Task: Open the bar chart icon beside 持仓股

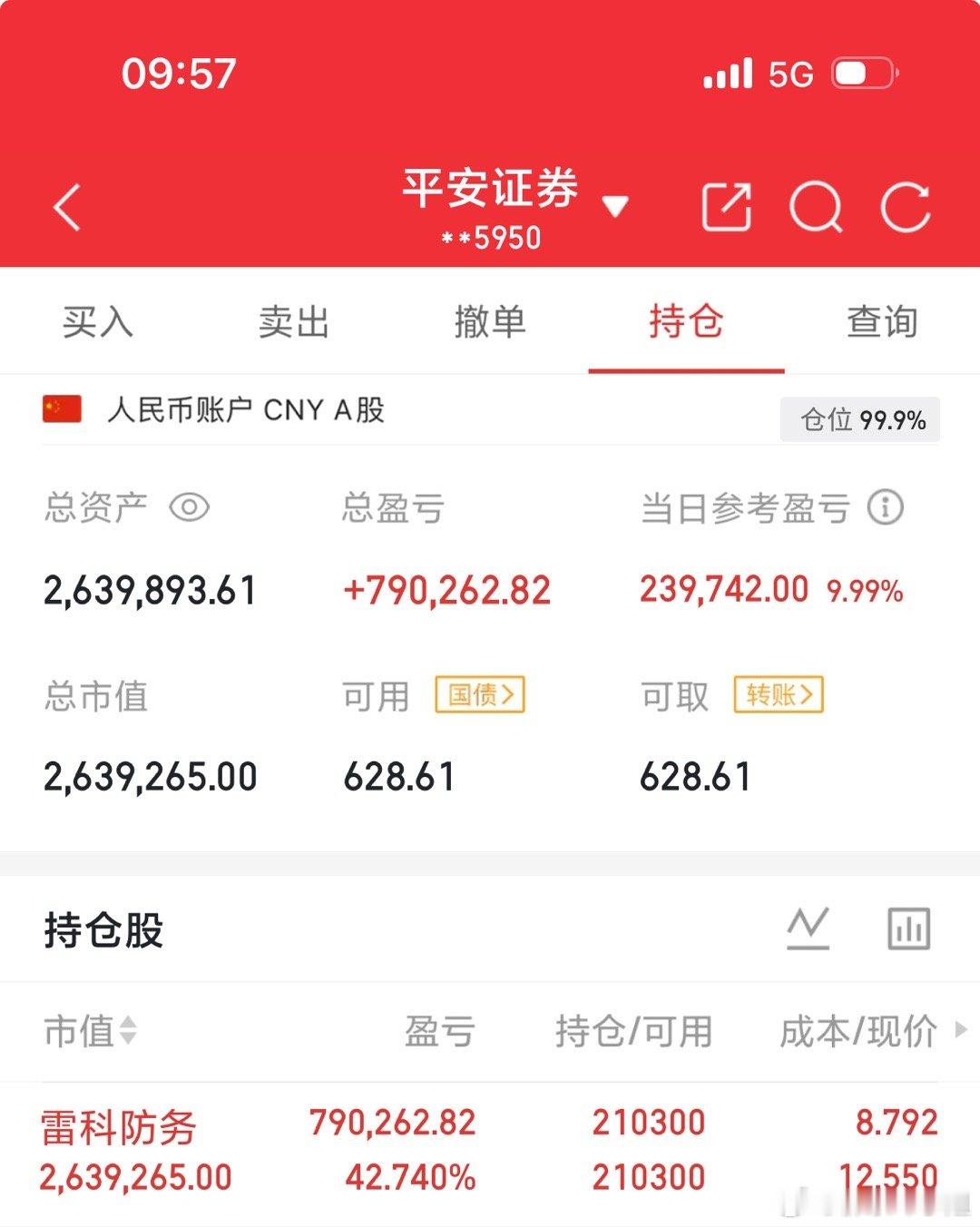Action: pyautogui.click(x=907, y=928)
